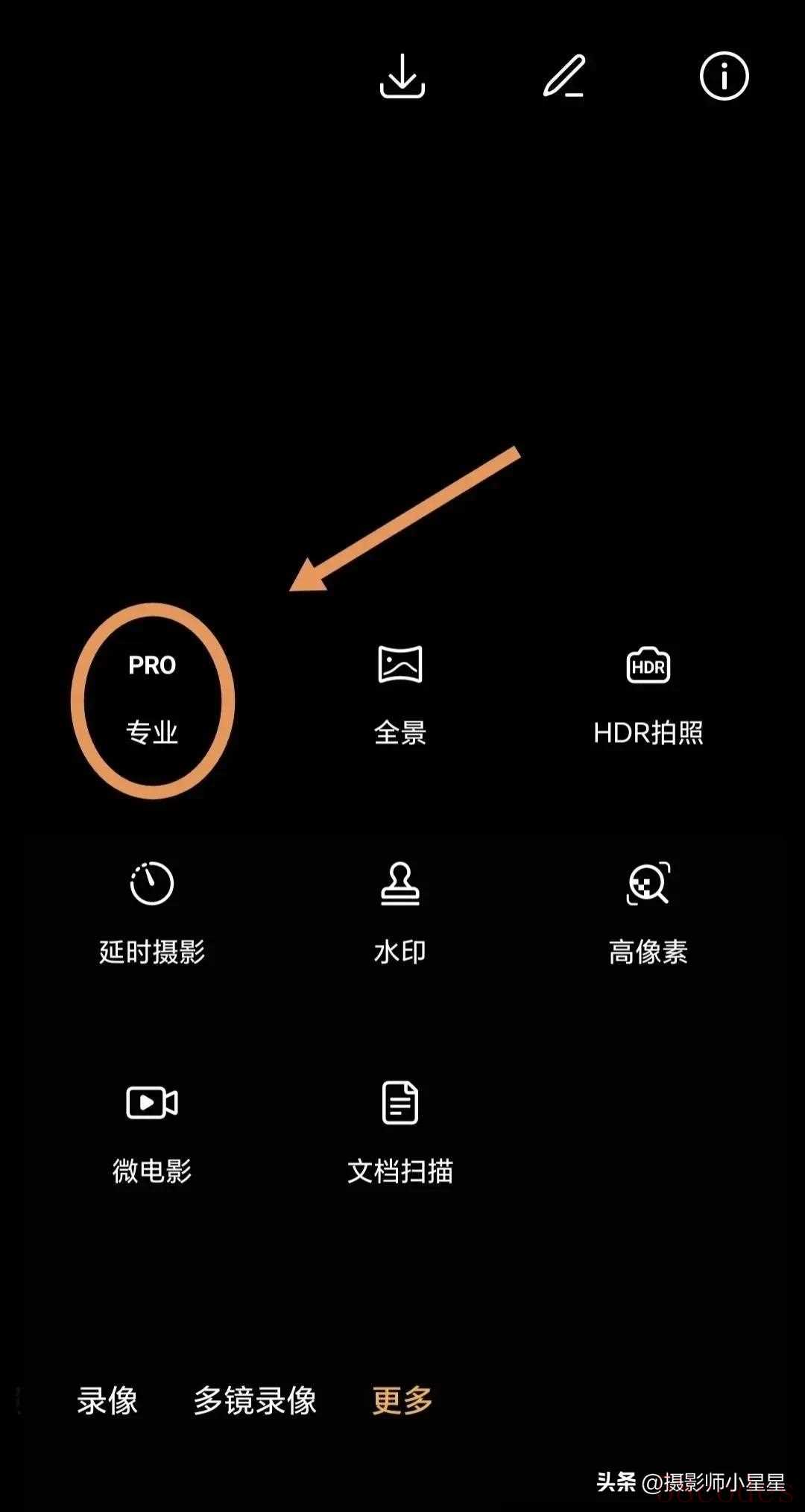Launch 文档扫描 document scan
Image resolution: width=805 pixels, height=1512 pixels.
[400, 1134]
